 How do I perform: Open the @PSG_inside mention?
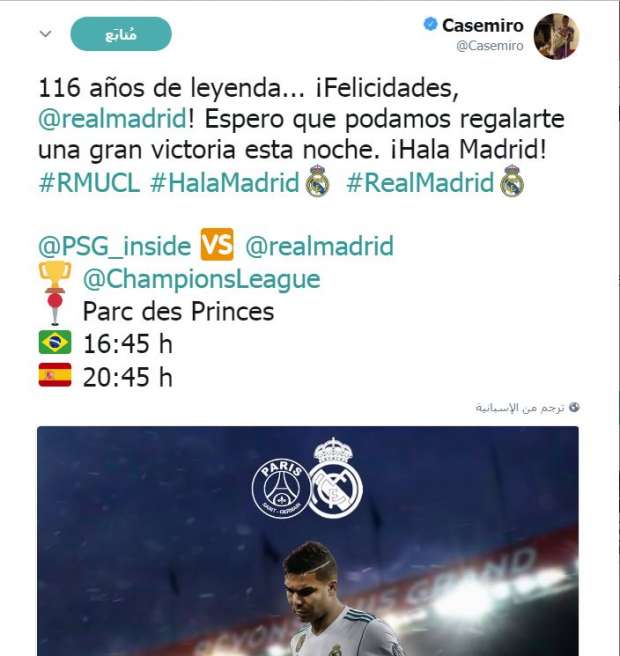tap(116, 246)
